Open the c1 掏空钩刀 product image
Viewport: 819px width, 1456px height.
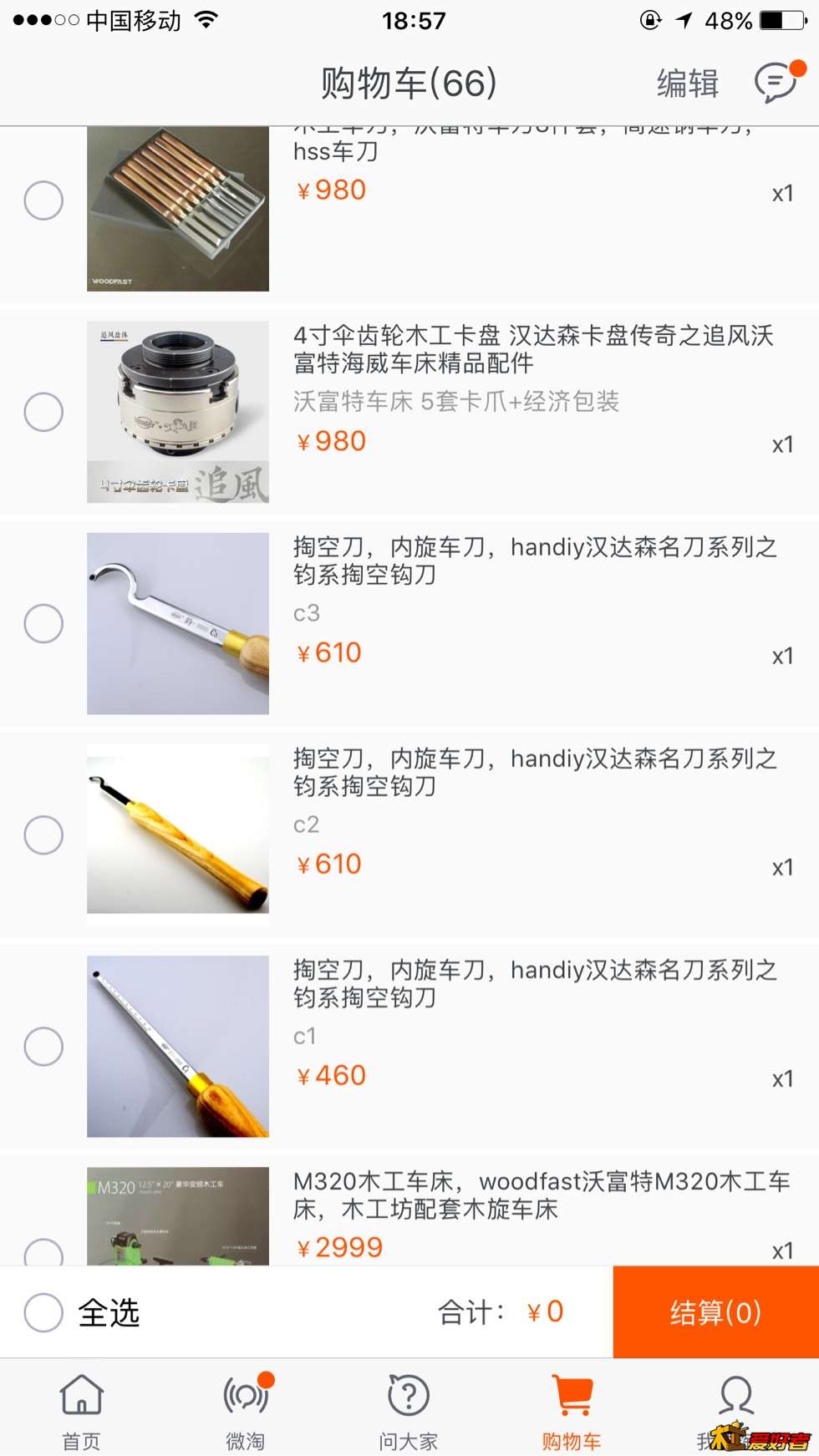178,1046
